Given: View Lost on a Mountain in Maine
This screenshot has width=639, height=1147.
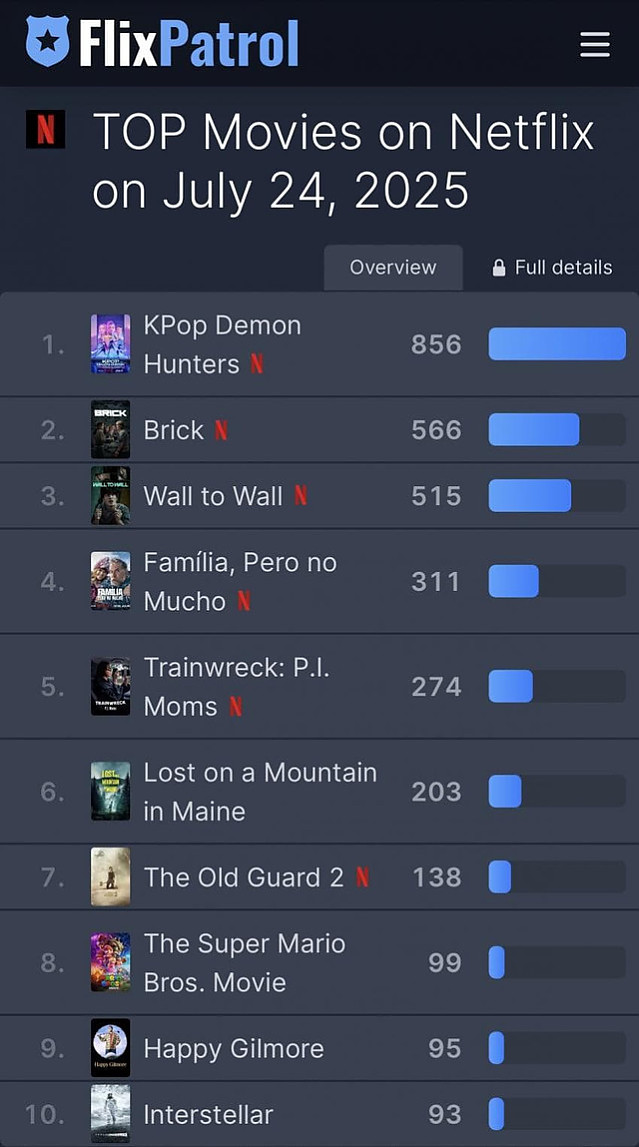Looking at the screenshot, I should pos(260,791).
